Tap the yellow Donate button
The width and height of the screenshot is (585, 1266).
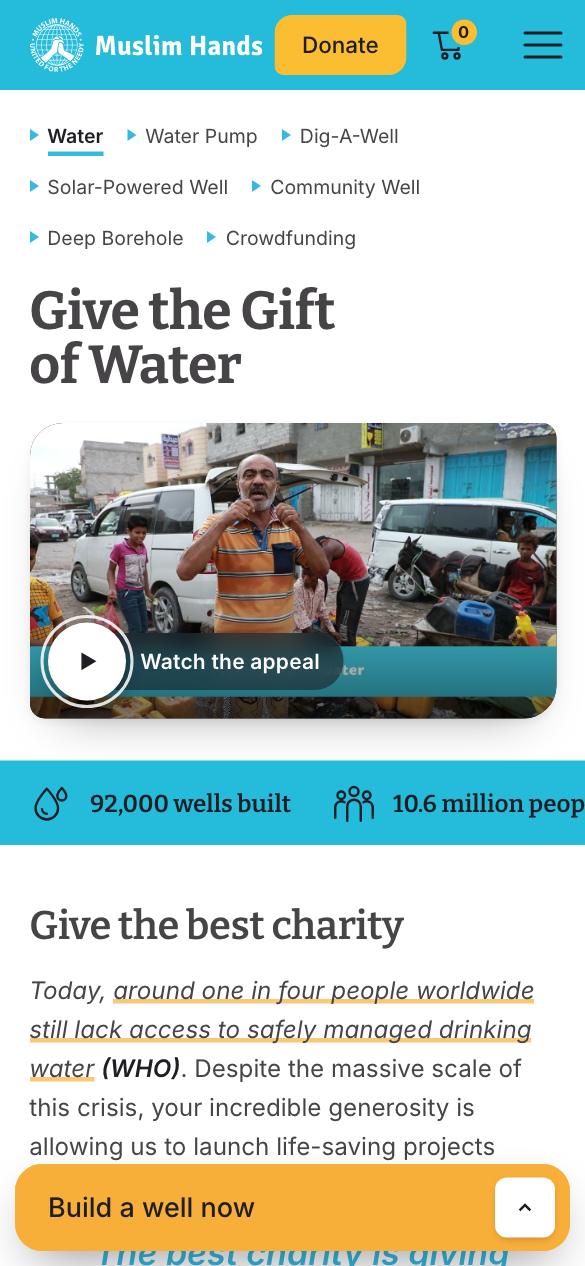(340, 45)
